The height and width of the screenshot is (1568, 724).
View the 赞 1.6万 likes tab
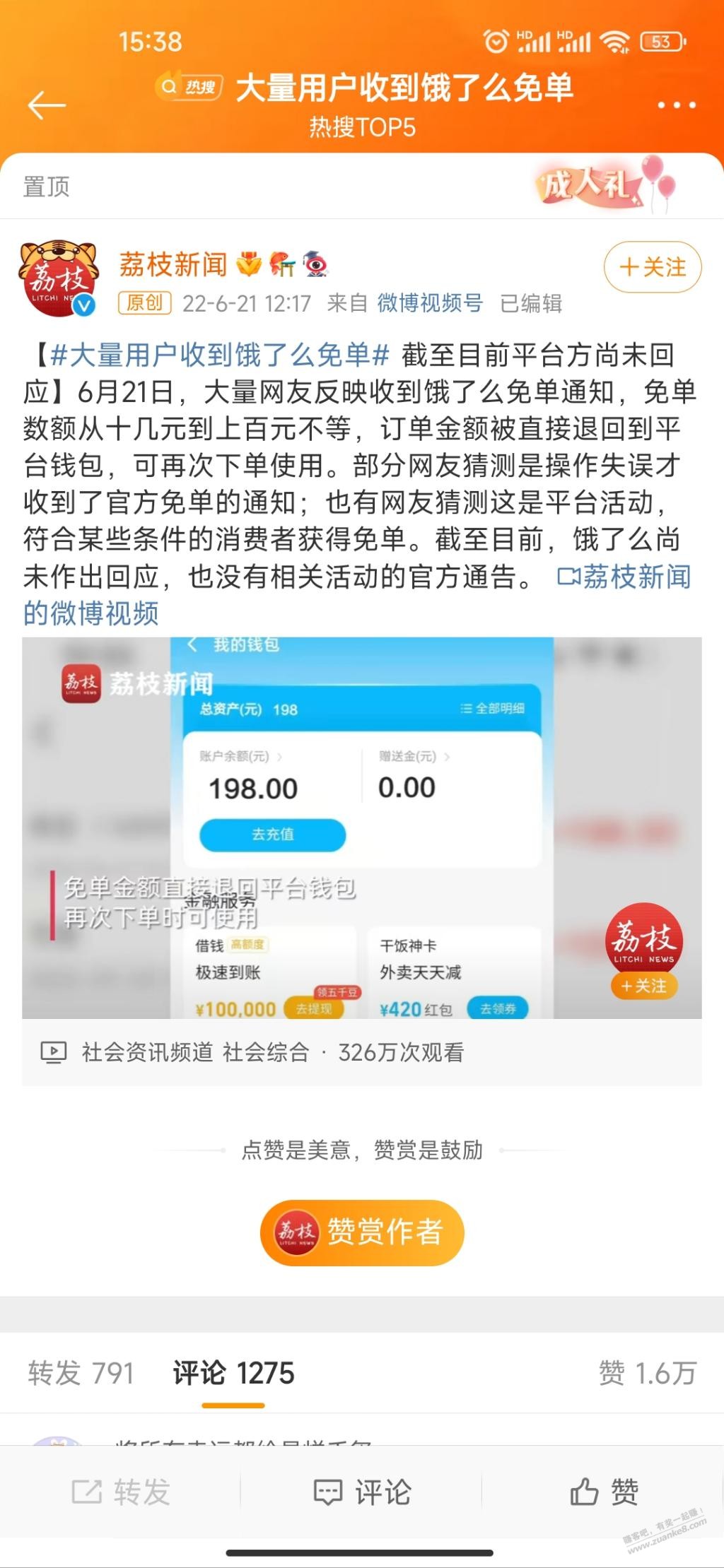[x=647, y=1373]
